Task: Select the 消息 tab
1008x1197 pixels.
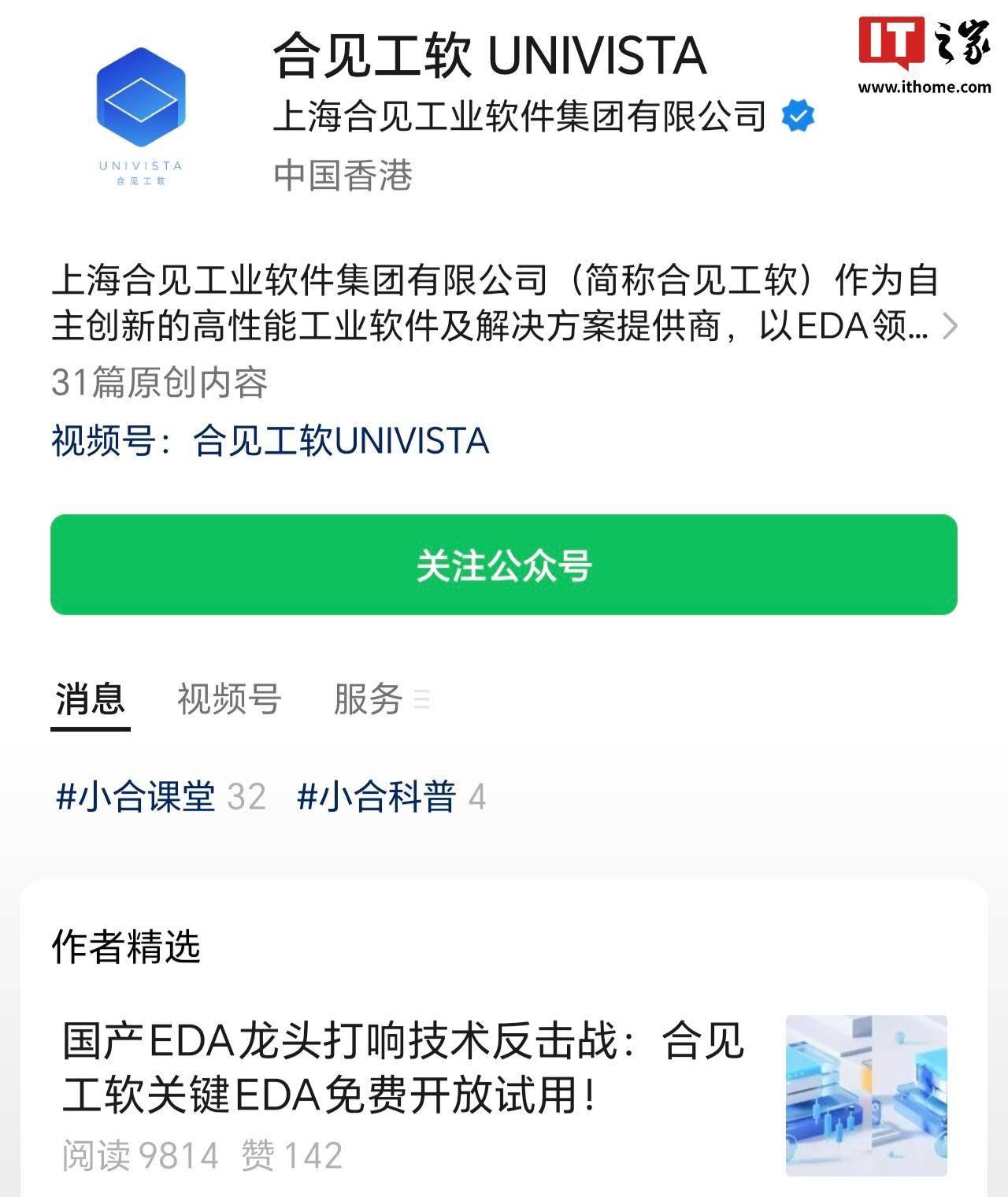Action: point(90,699)
